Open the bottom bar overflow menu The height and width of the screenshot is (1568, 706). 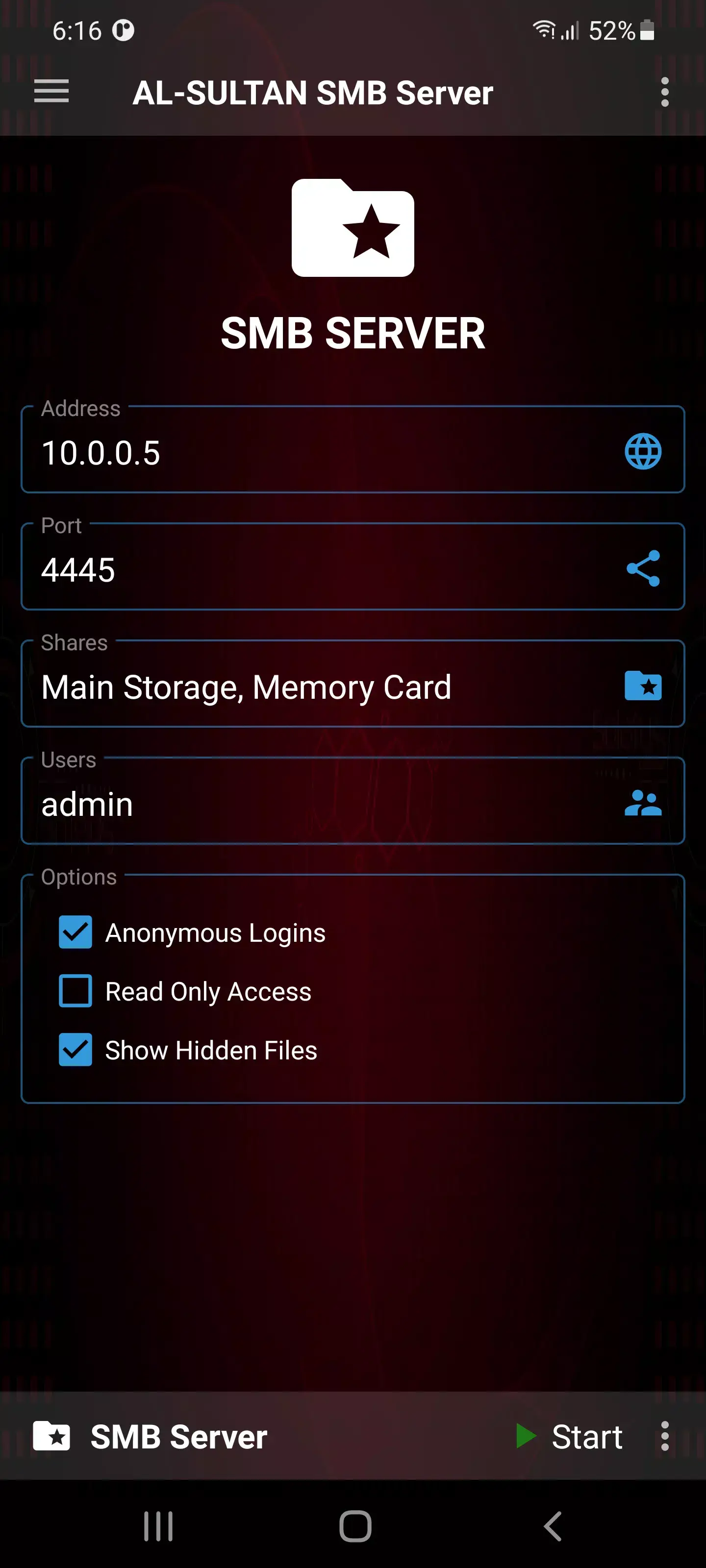tap(665, 1437)
